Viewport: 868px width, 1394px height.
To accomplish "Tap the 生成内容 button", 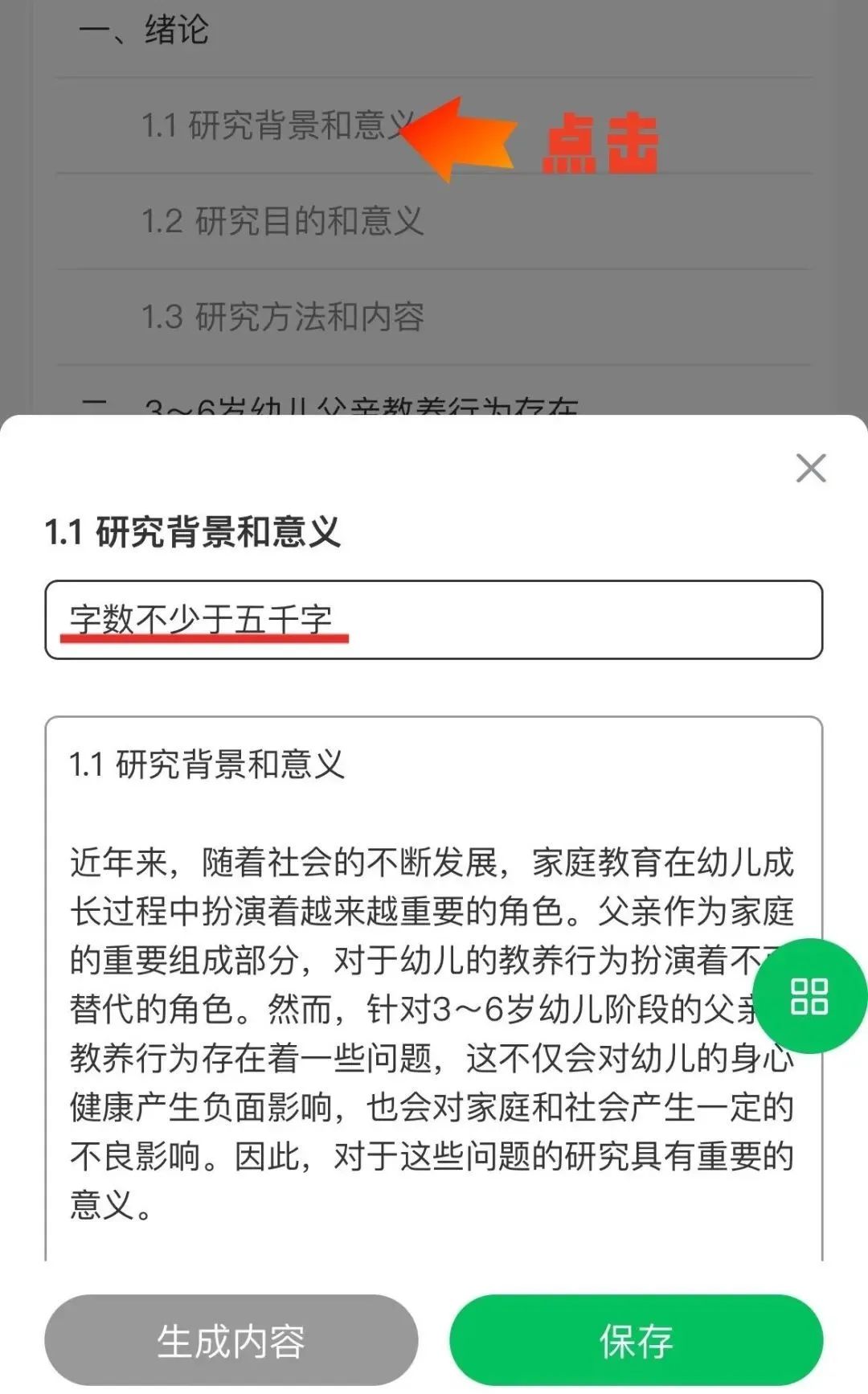I will (231, 1340).
